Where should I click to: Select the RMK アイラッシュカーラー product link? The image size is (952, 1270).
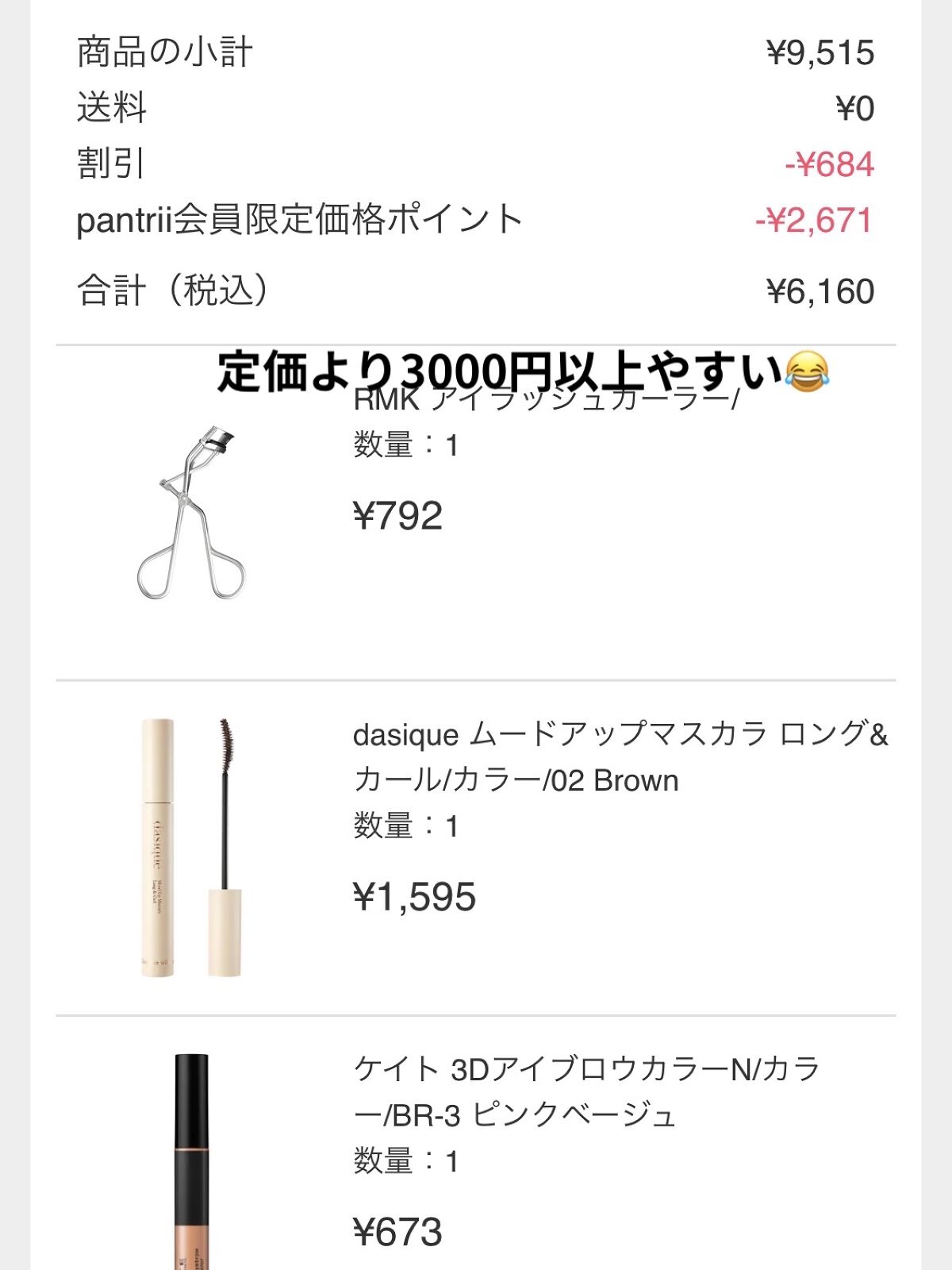coord(547,401)
